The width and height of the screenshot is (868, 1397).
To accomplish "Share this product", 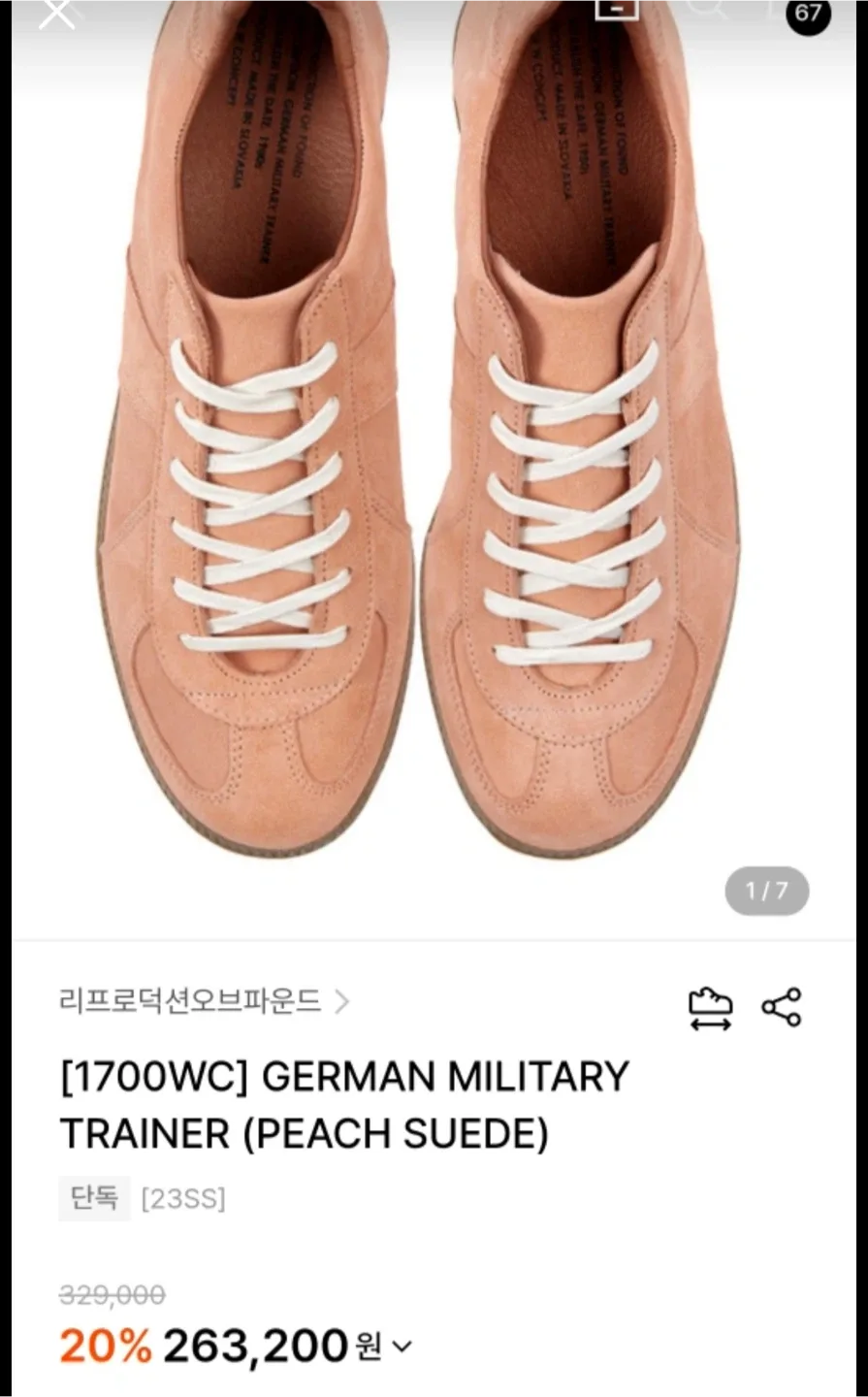I will pyautogui.click(x=782, y=1008).
